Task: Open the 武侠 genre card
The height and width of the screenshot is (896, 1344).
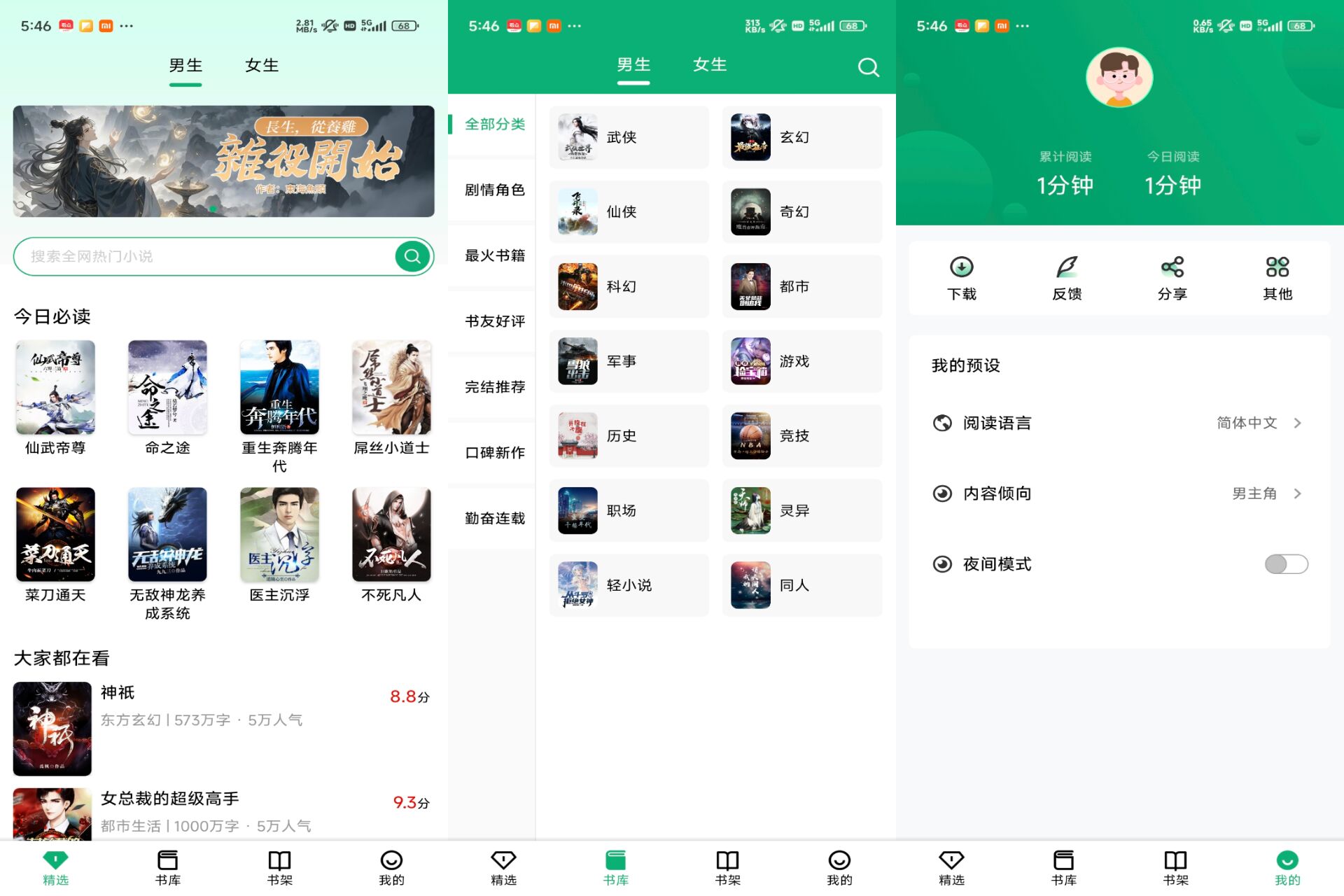Action: [629, 137]
